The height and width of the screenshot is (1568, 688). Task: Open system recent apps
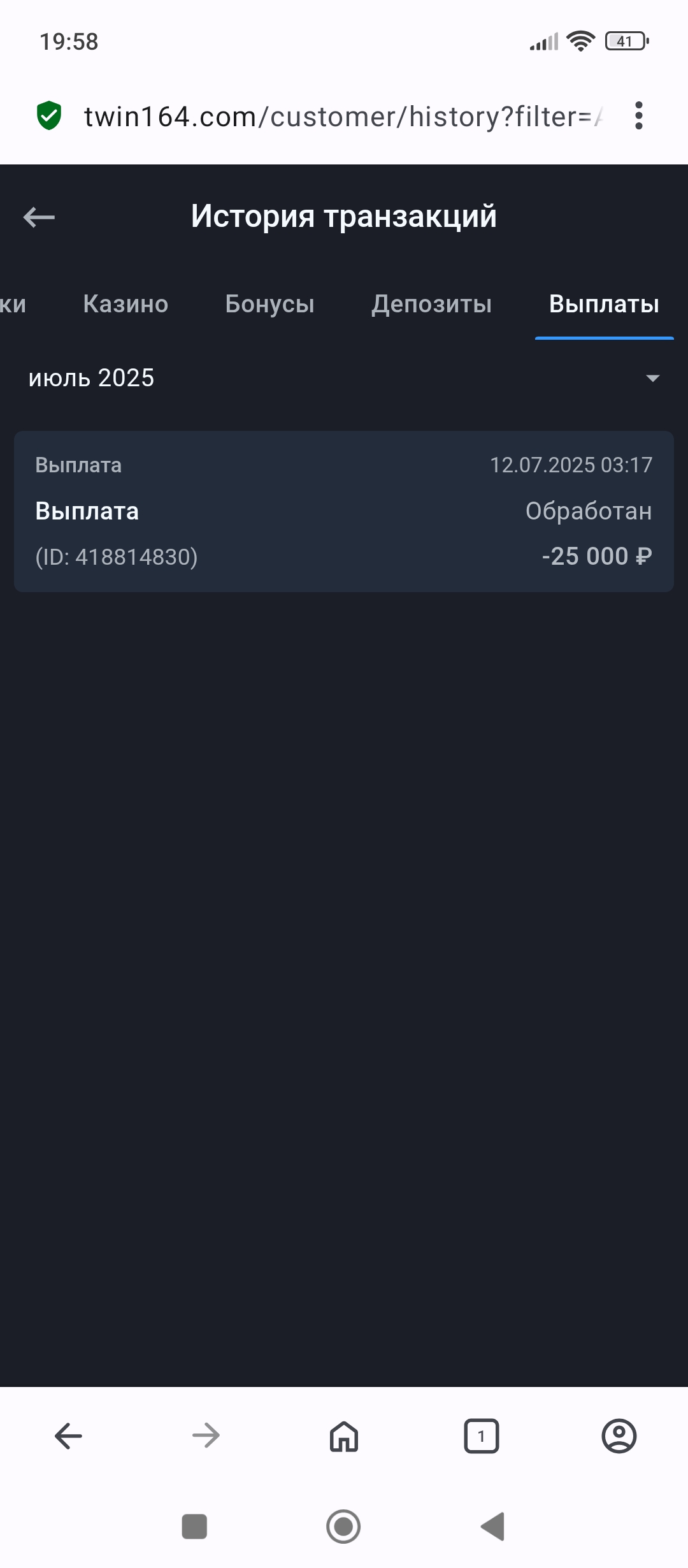pos(194,1527)
